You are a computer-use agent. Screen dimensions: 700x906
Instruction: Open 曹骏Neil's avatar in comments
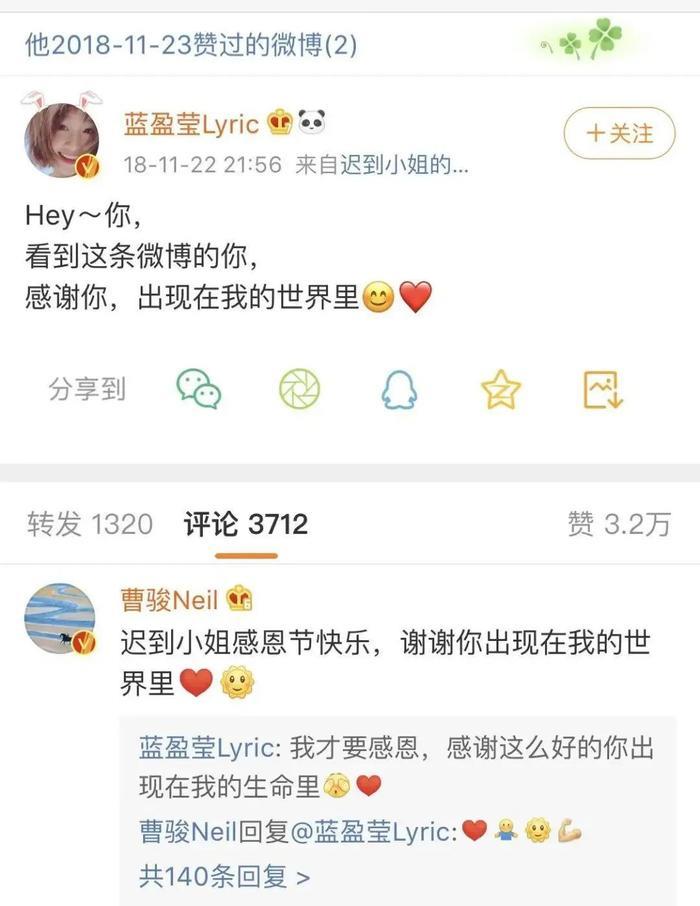click(x=60, y=619)
